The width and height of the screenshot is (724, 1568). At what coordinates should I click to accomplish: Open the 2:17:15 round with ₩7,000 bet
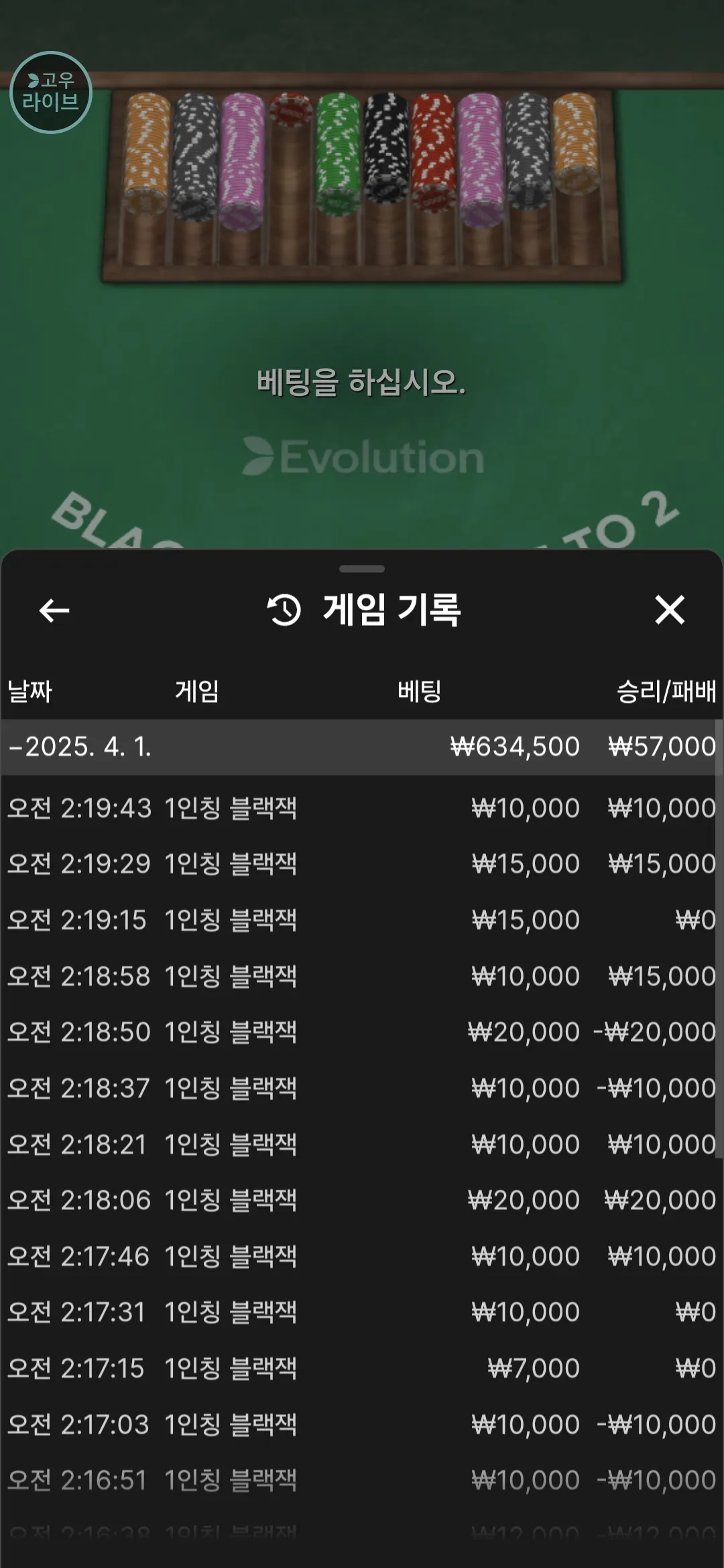click(362, 1368)
